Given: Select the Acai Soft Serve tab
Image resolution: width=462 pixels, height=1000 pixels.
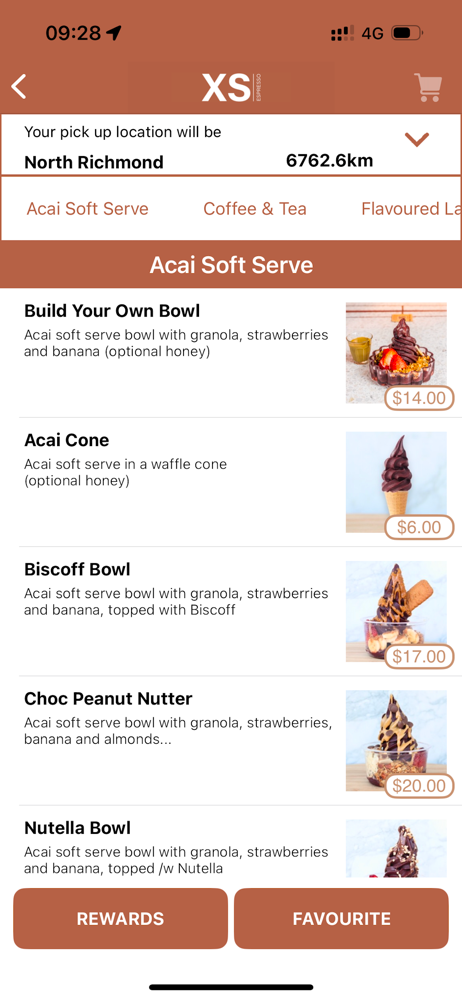Looking at the screenshot, I should [87, 209].
